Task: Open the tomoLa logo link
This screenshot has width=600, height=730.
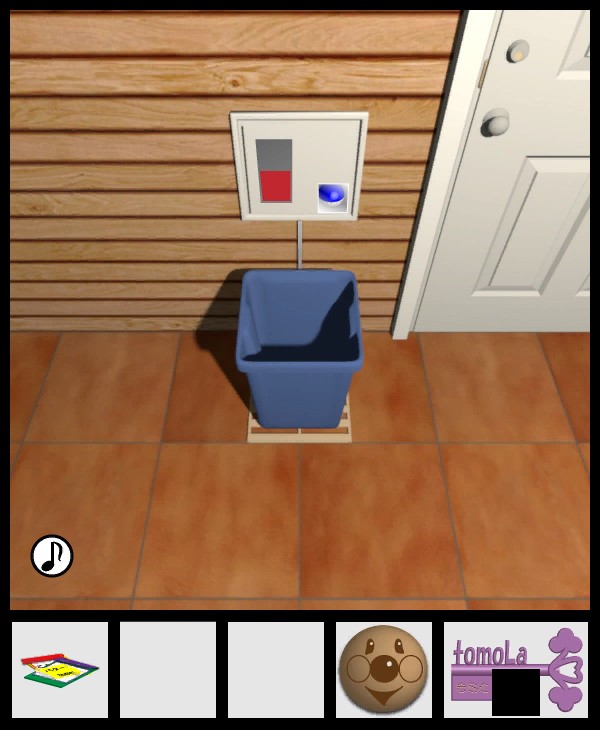Action: click(x=515, y=668)
